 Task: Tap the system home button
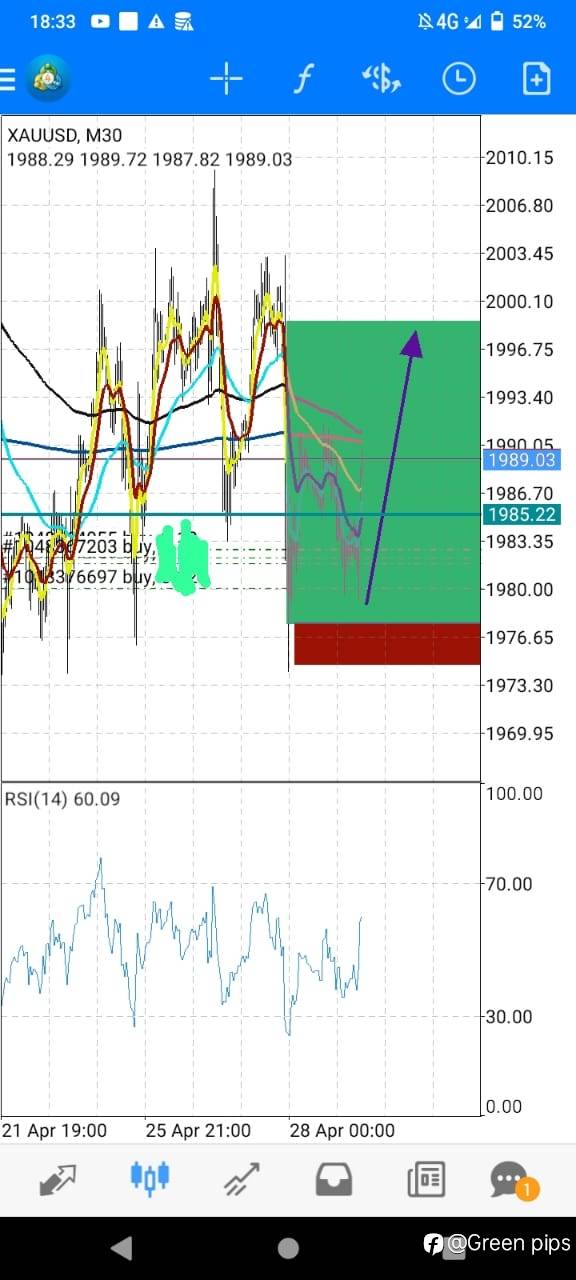click(288, 1247)
